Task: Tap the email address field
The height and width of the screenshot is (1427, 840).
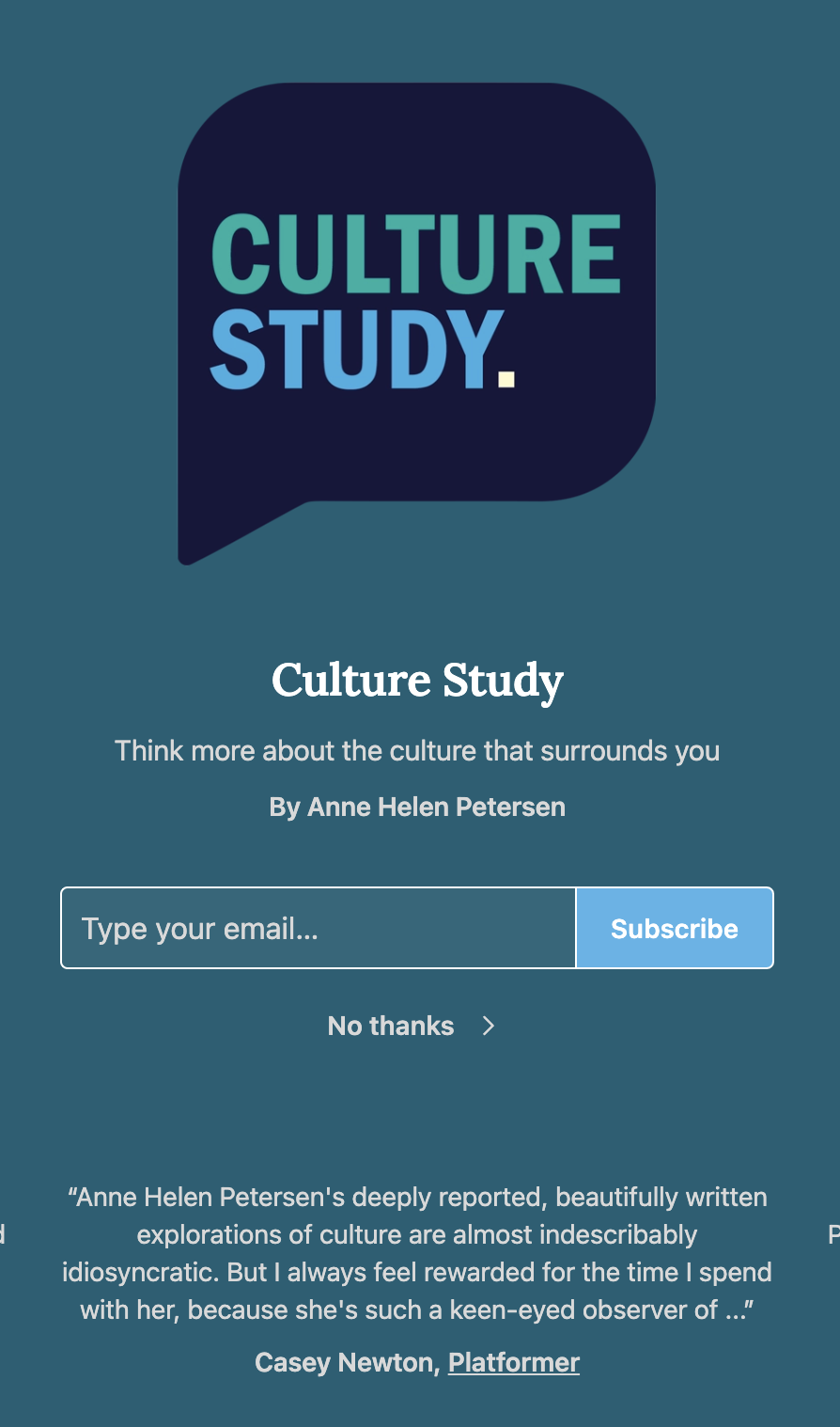Action: [x=319, y=928]
